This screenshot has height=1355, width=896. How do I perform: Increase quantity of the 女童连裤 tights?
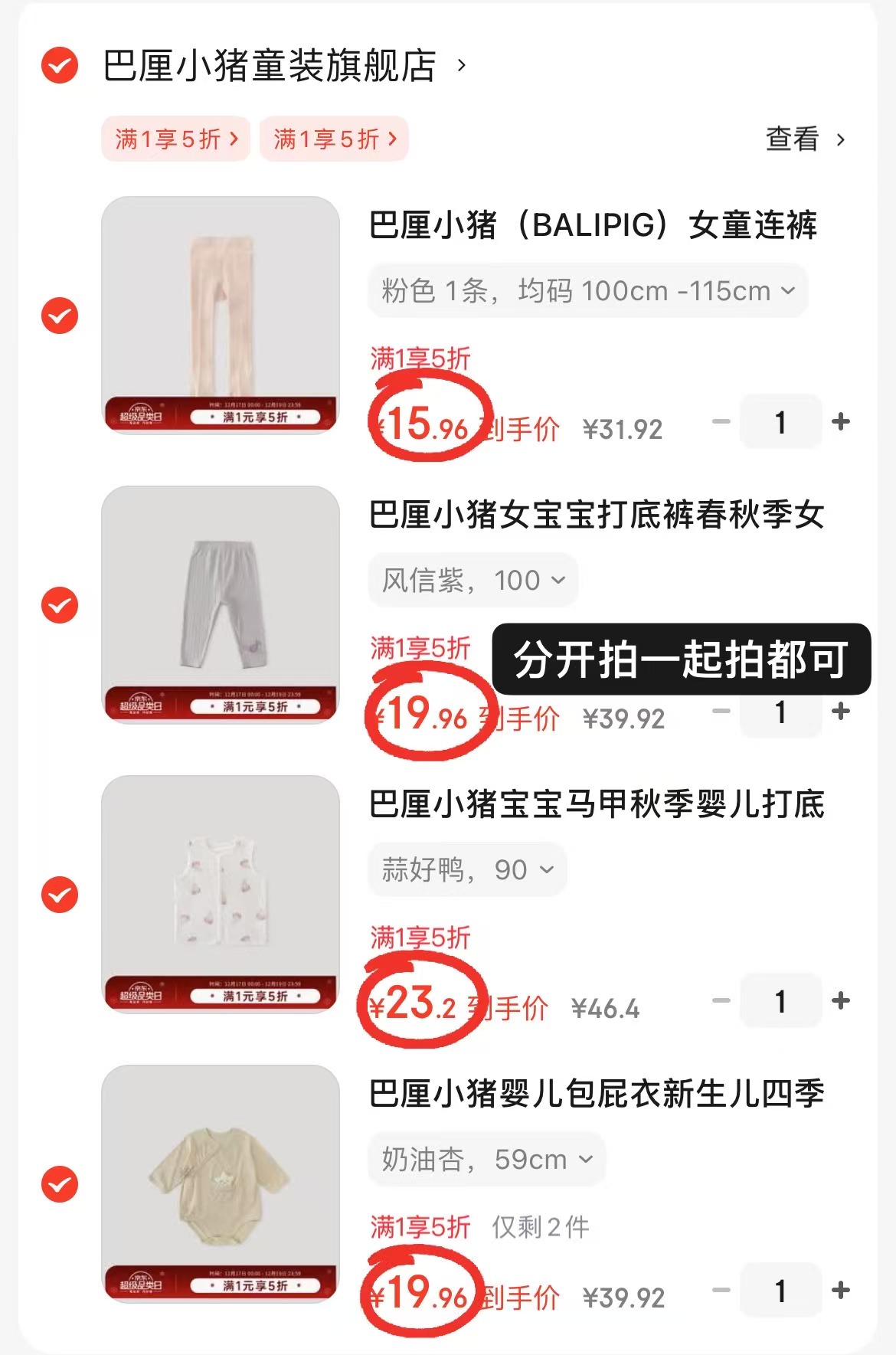click(841, 421)
